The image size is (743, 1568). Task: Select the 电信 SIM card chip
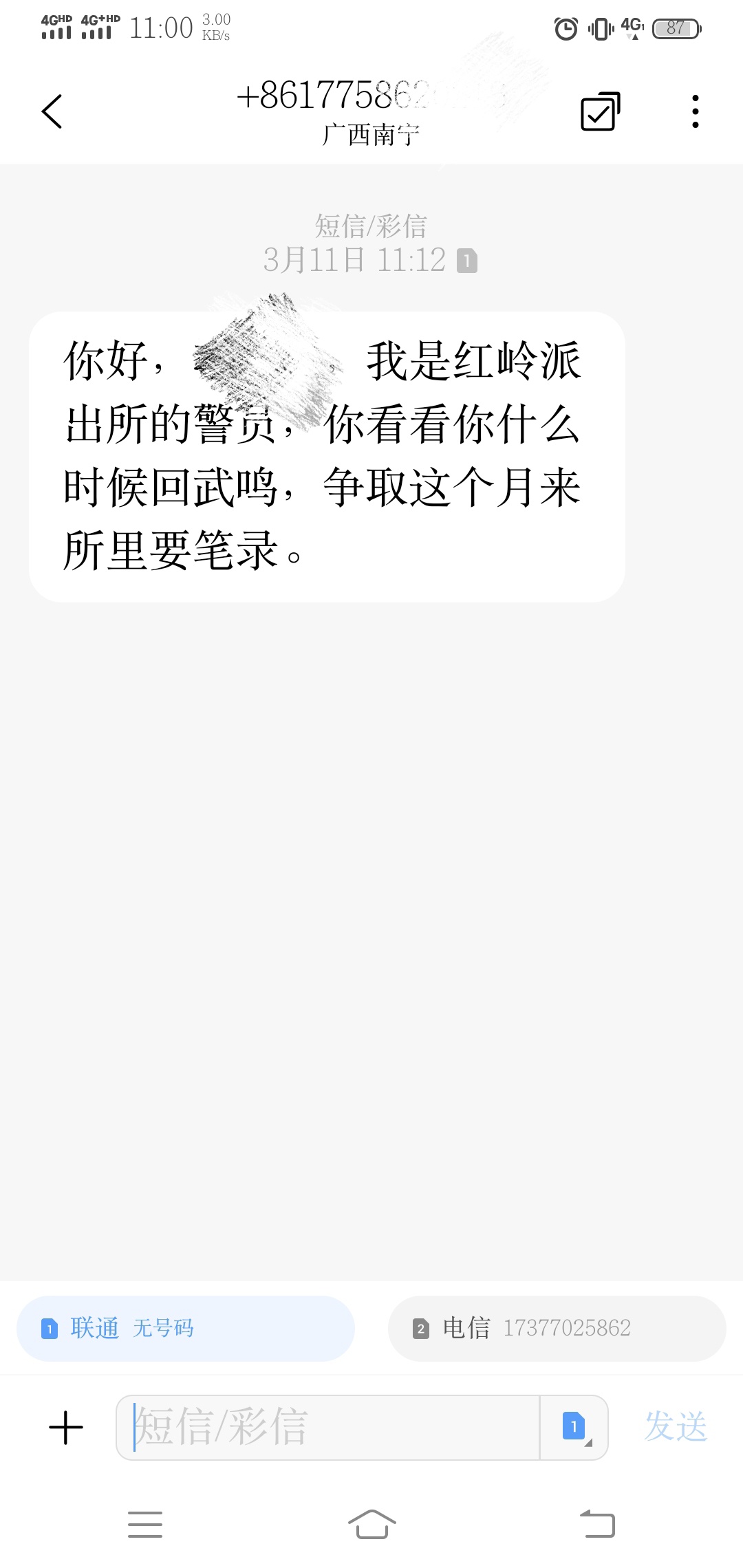click(x=557, y=1328)
